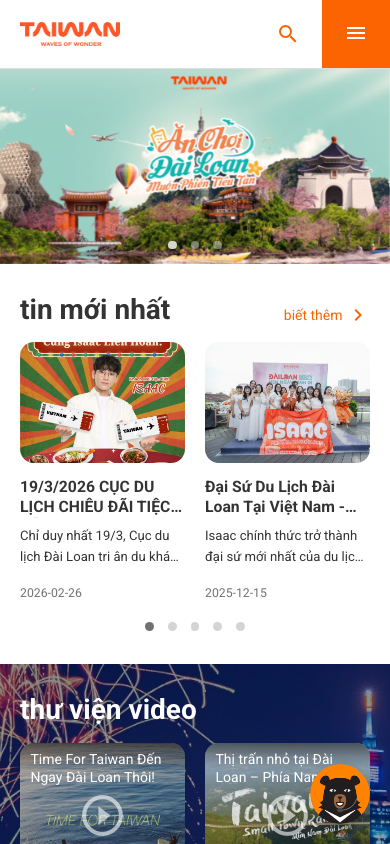The width and height of the screenshot is (390, 844).
Task: Play the Time For Taiwan video
Action: pos(102,815)
